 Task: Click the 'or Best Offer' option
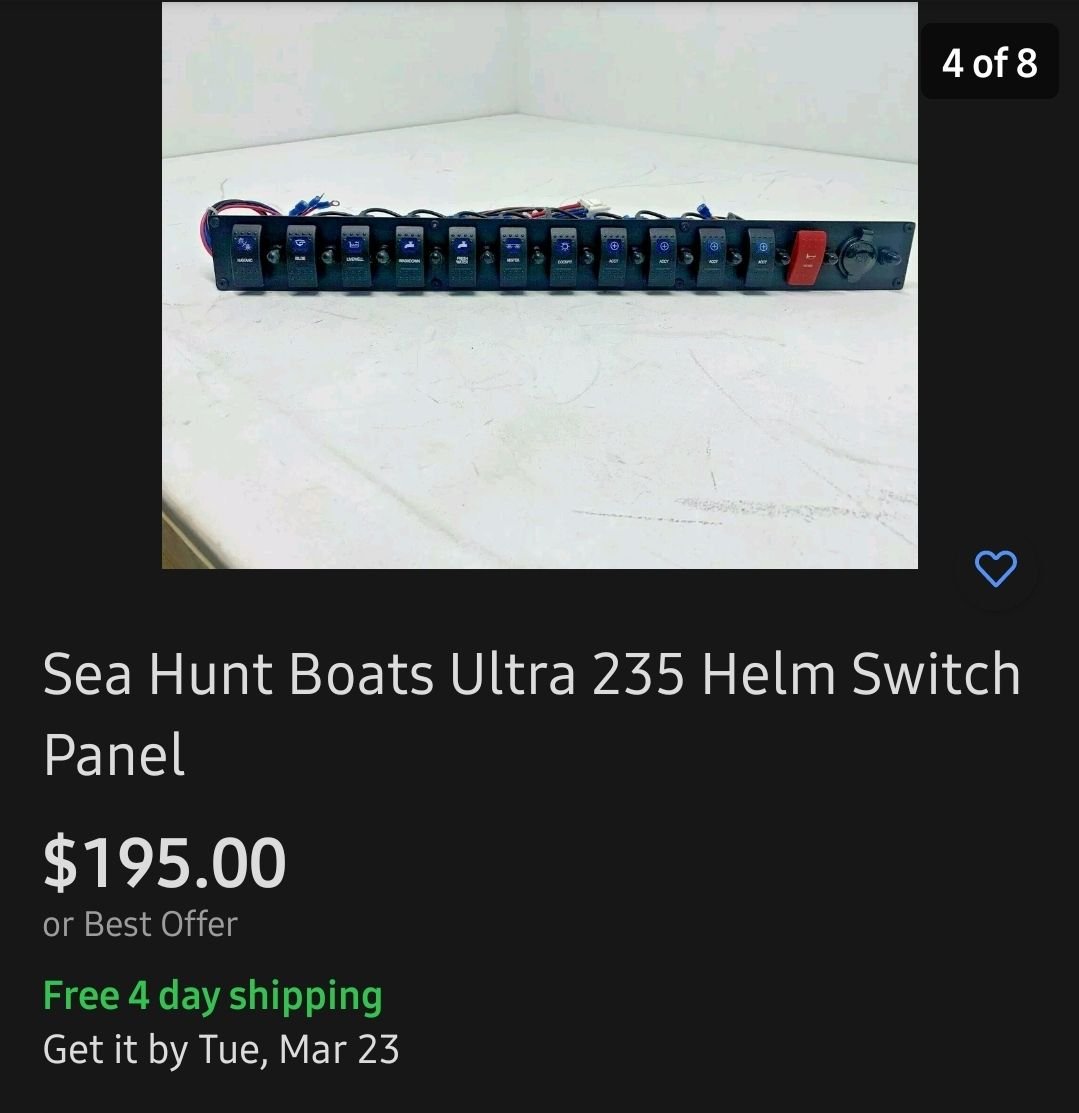tap(138, 924)
